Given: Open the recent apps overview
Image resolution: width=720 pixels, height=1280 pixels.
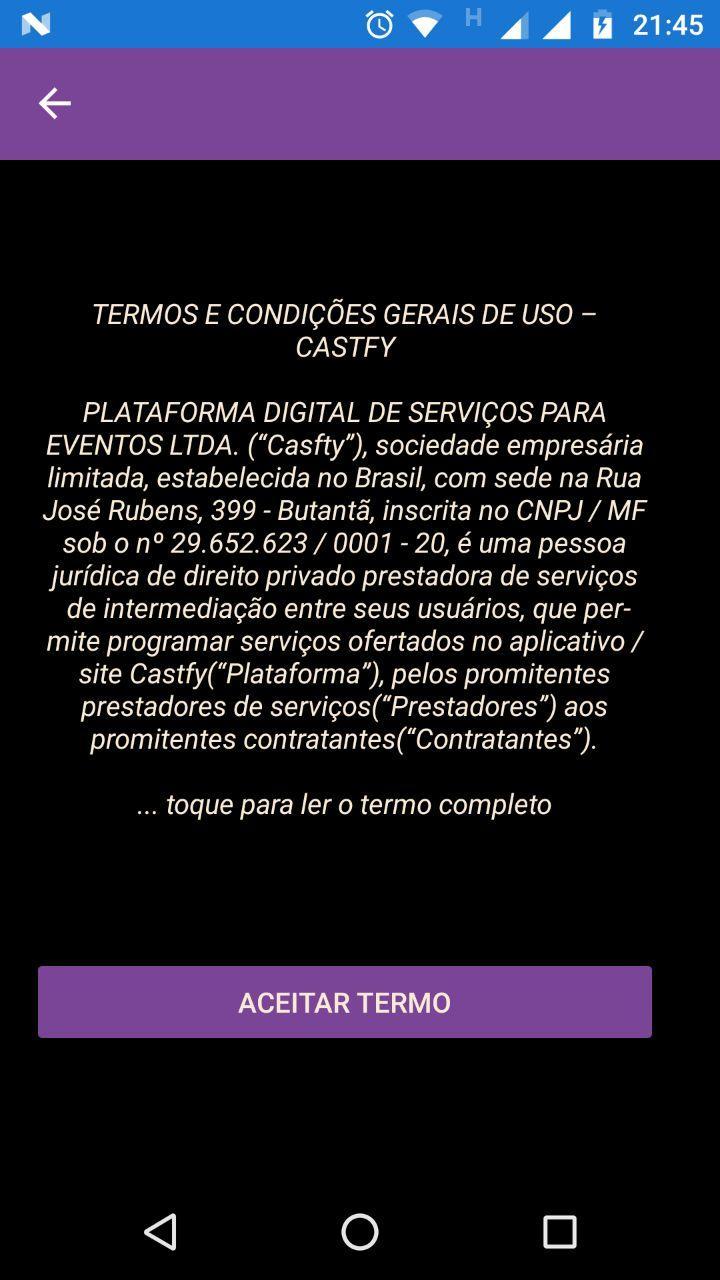Looking at the screenshot, I should (x=559, y=1232).
